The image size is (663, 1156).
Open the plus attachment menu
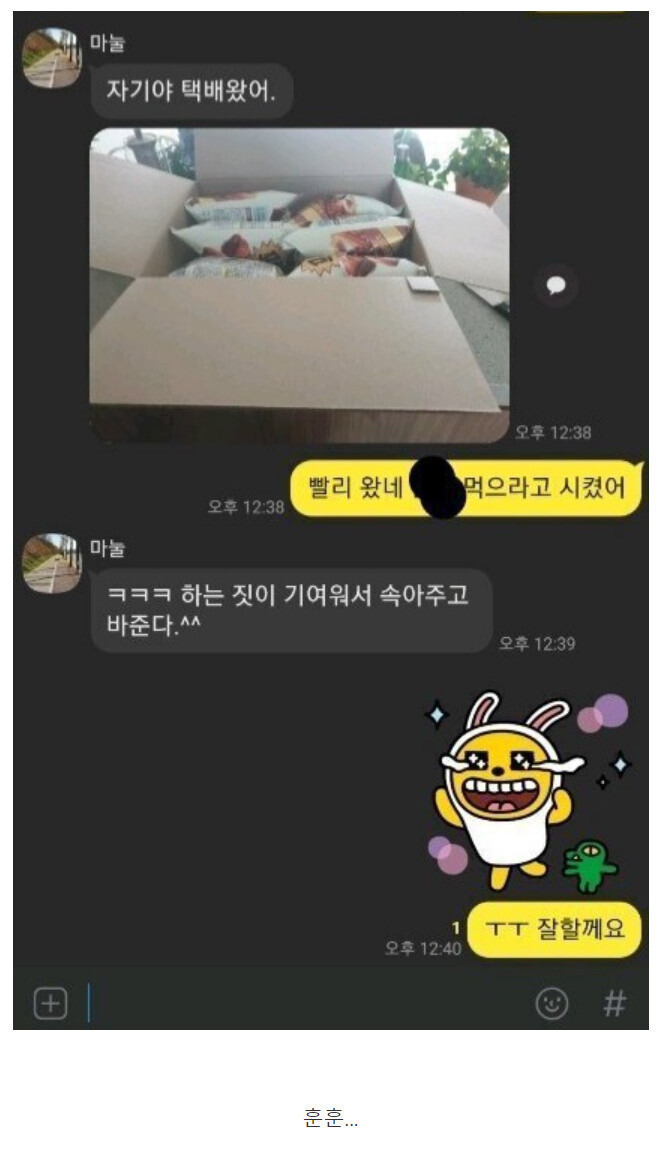50,1003
